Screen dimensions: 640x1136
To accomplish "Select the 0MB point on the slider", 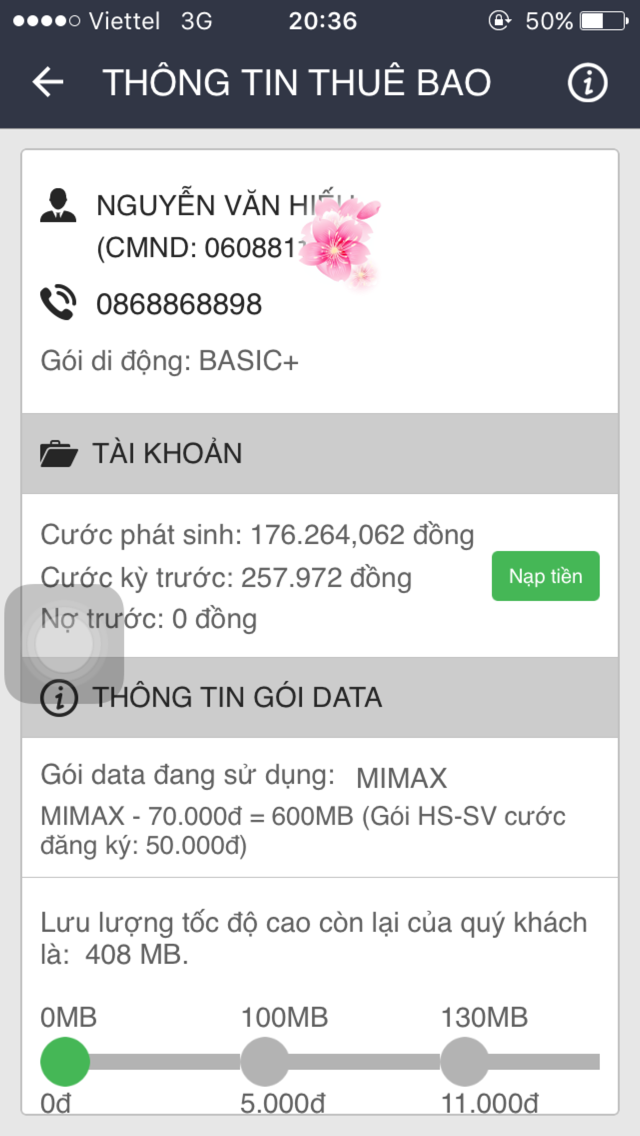I will [65, 1061].
